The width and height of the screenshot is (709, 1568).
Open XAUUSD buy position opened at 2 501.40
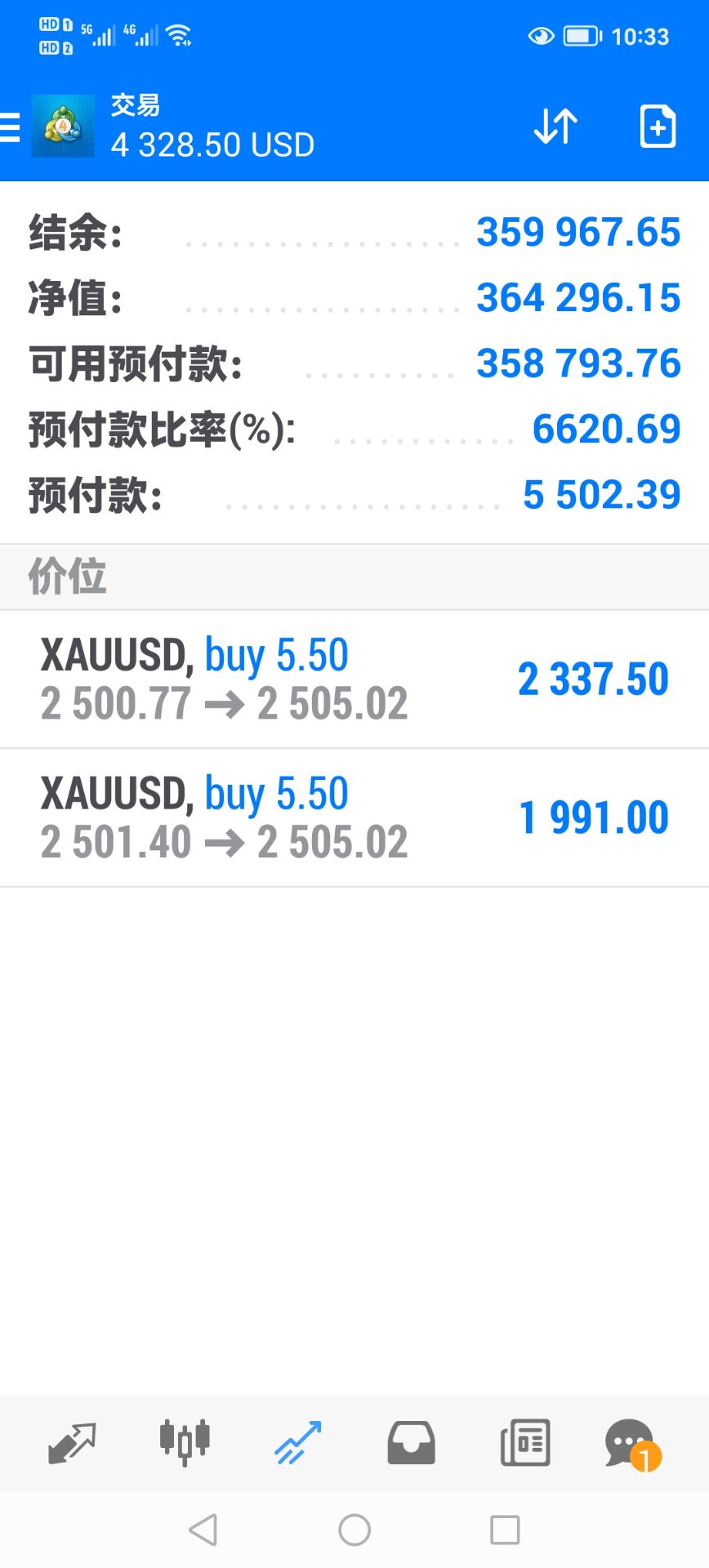pyautogui.click(x=354, y=818)
